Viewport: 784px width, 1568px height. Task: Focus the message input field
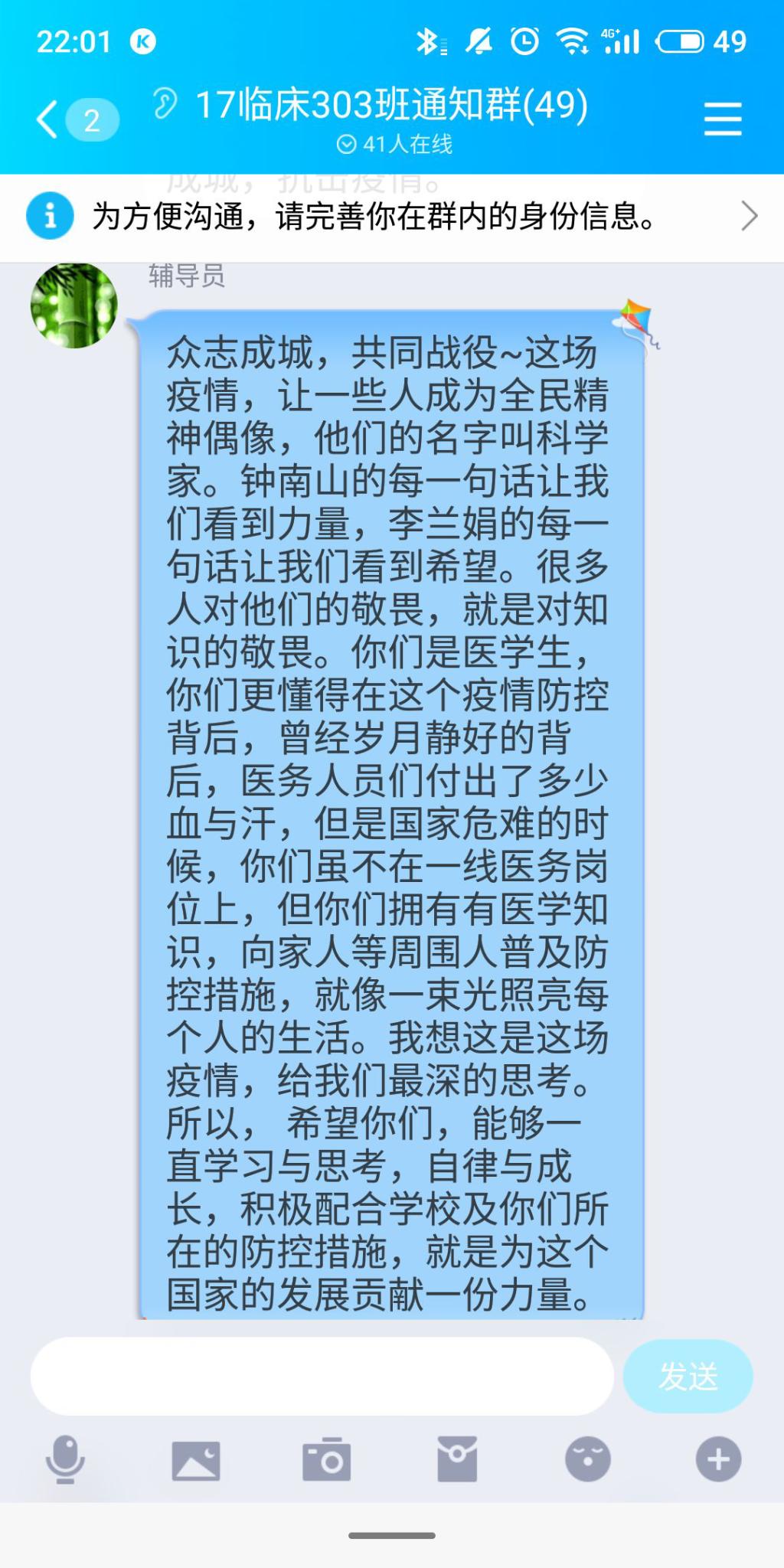322,1376
